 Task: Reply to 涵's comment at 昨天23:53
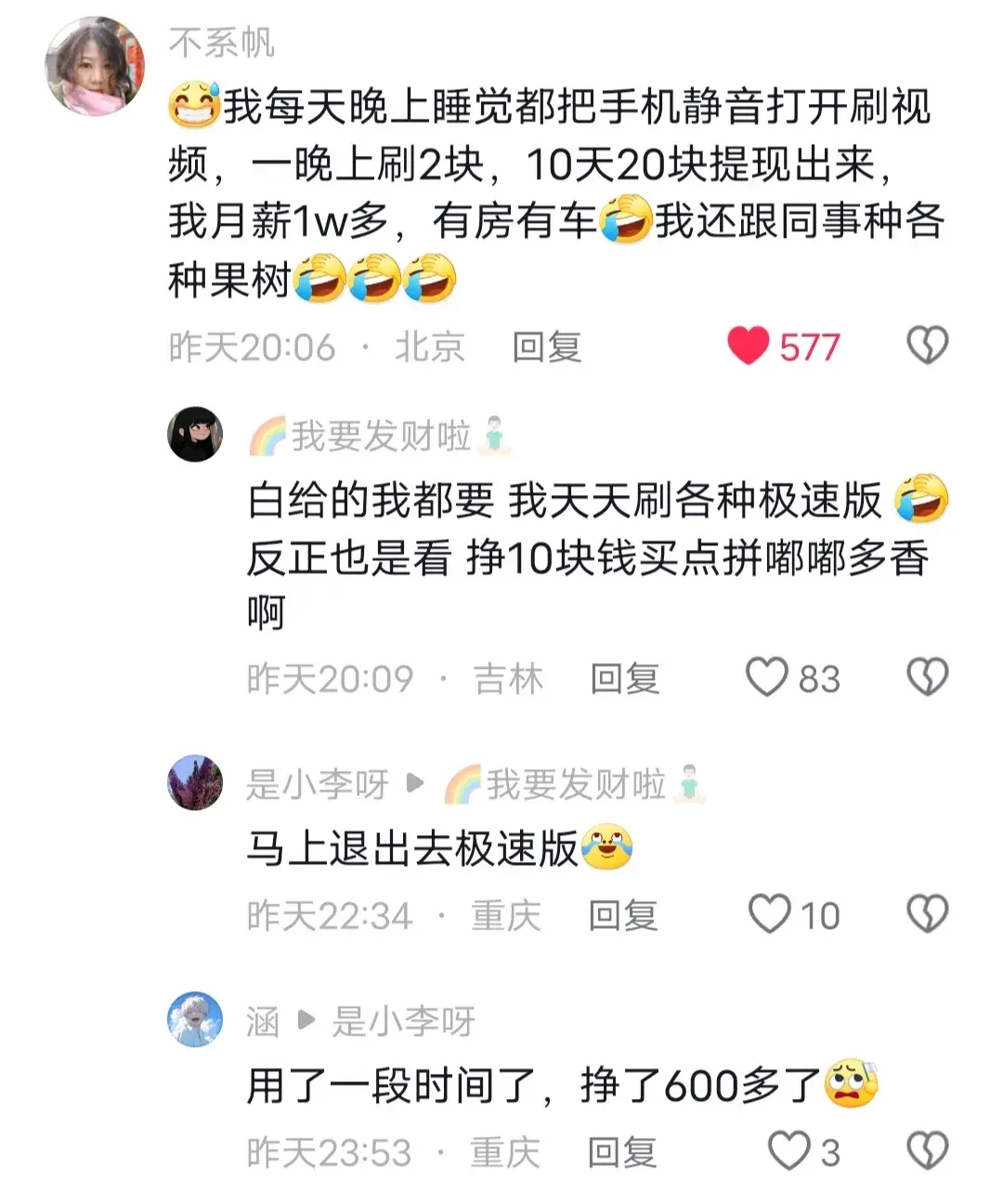621,1153
